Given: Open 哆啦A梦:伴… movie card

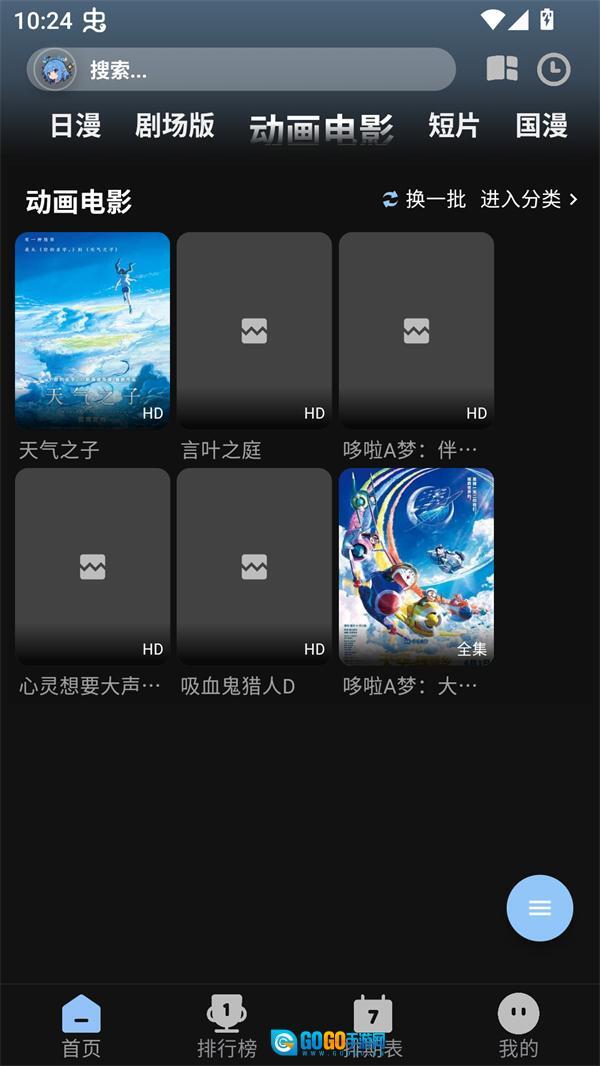Looking at the screenshot, I should point(416,330).
